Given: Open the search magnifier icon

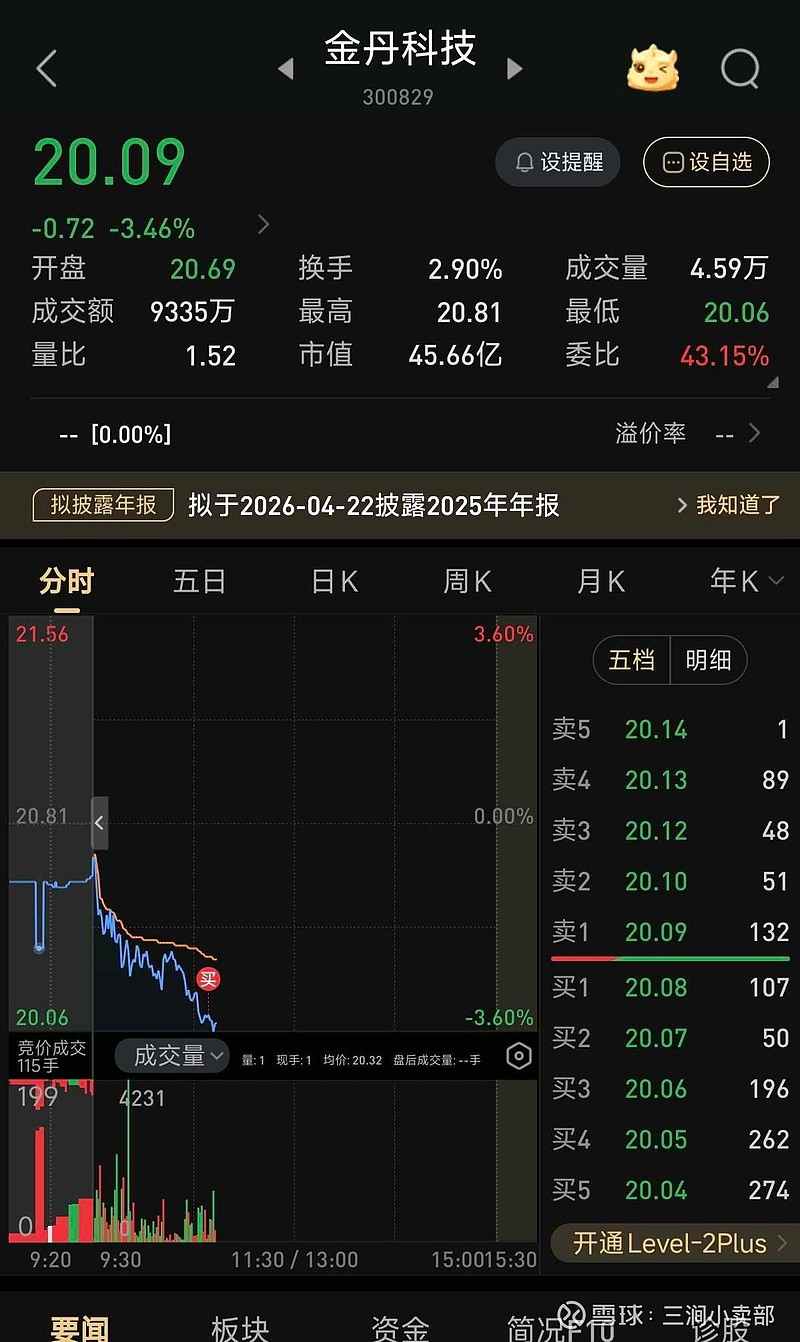Looking at the screenshot, I should pos(740,69).
